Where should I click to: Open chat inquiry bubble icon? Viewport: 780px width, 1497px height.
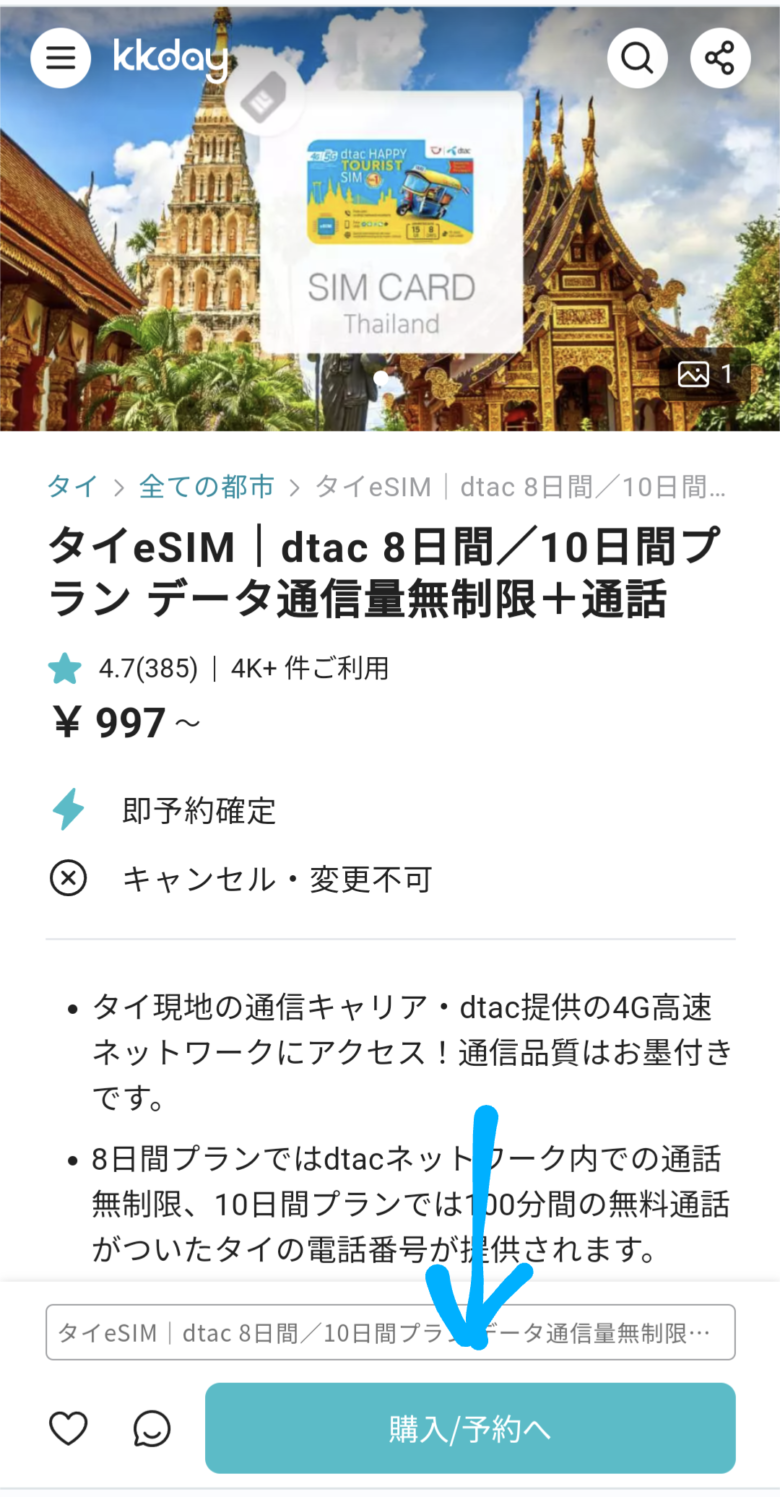[x=150, y=1428]
